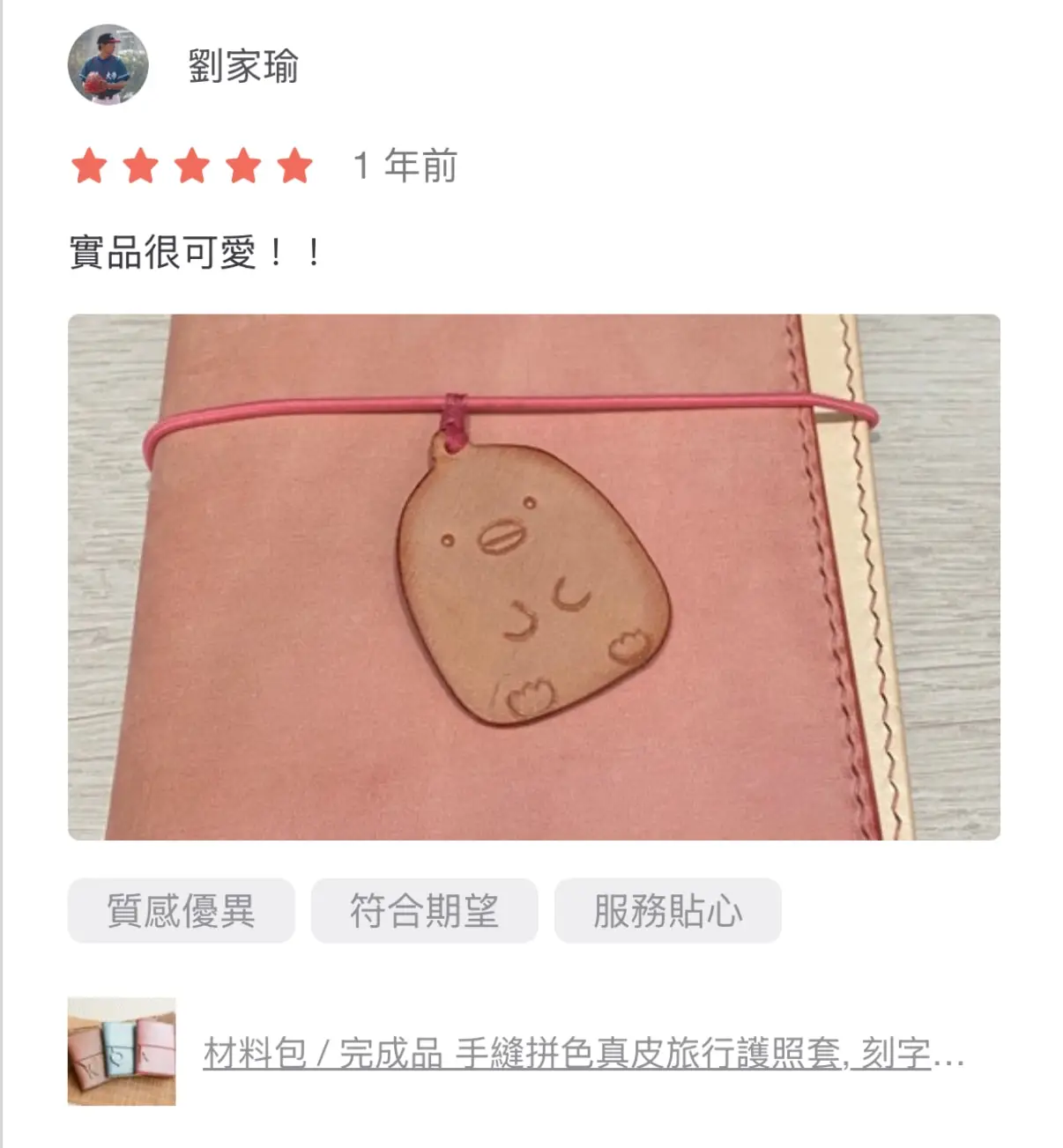Enlarge the review photo of the leather cover
The width and height of the screenshot is (1063, 1148).
pos(533,577)
